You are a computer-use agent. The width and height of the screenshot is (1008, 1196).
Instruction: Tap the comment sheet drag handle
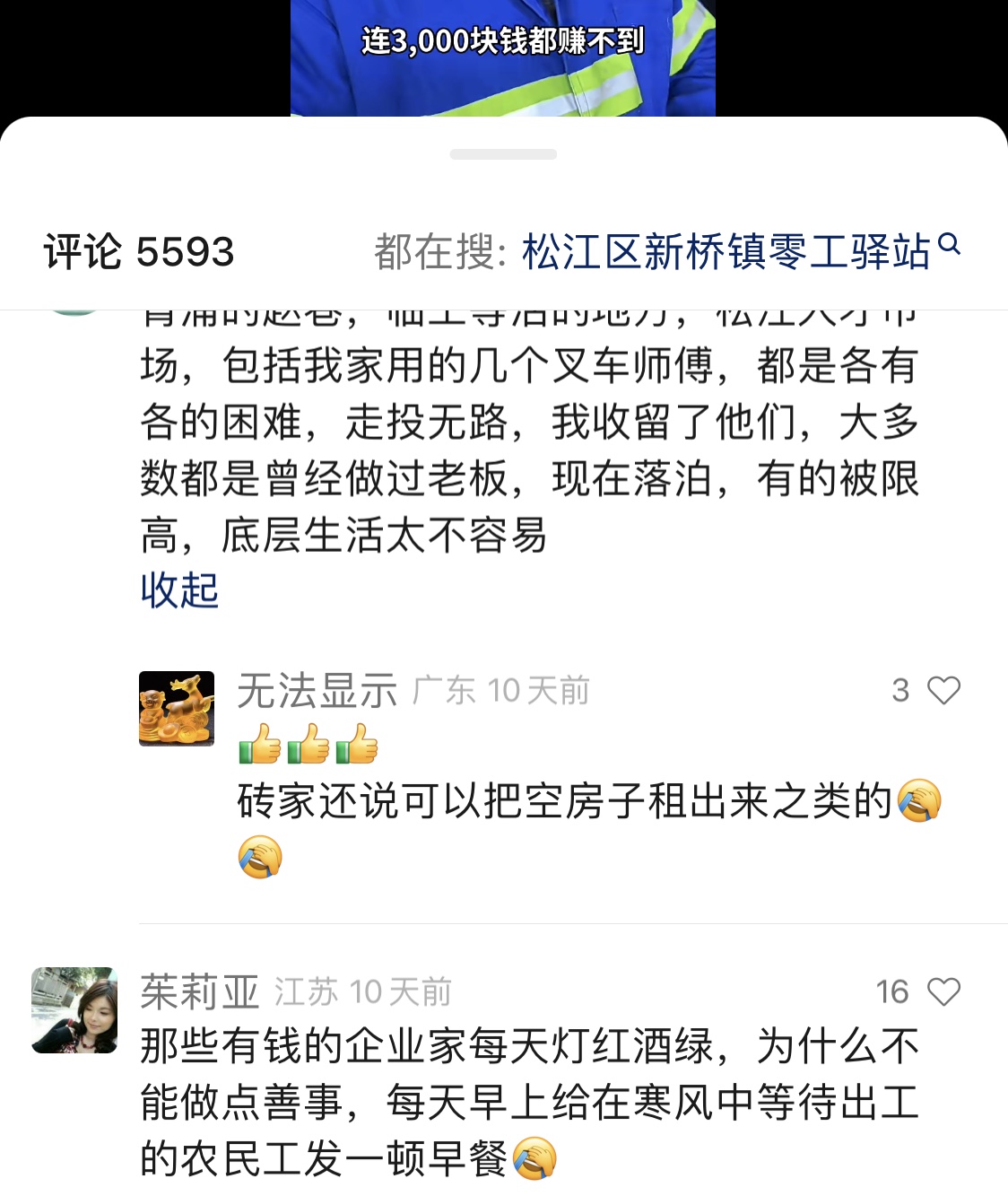click(503, 154)
